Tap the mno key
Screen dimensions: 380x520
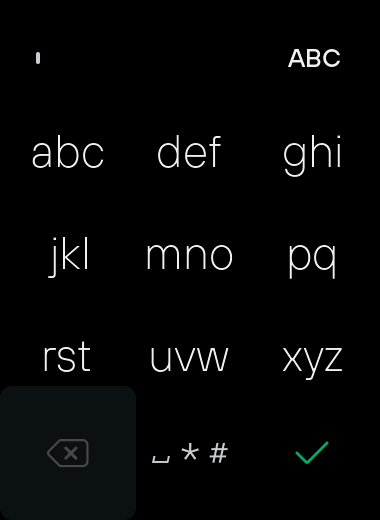190,256
